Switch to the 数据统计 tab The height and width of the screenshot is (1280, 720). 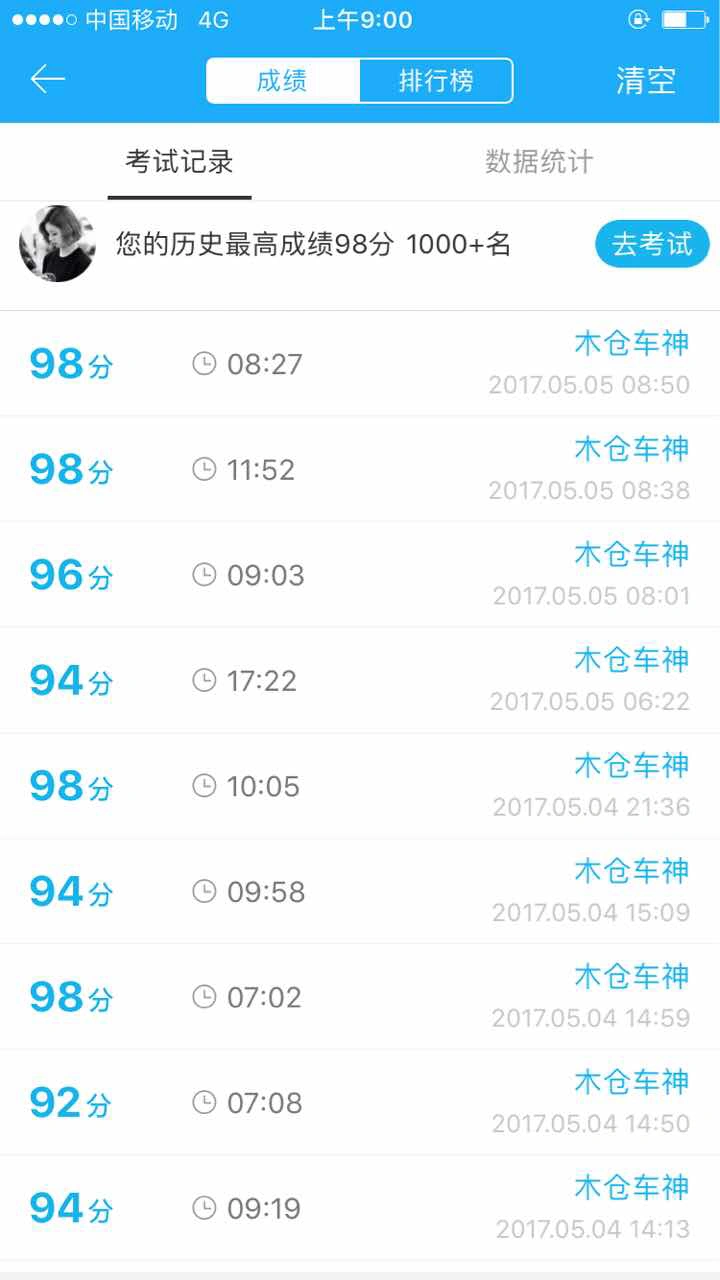pyautogui.click(x=540, y=162)
